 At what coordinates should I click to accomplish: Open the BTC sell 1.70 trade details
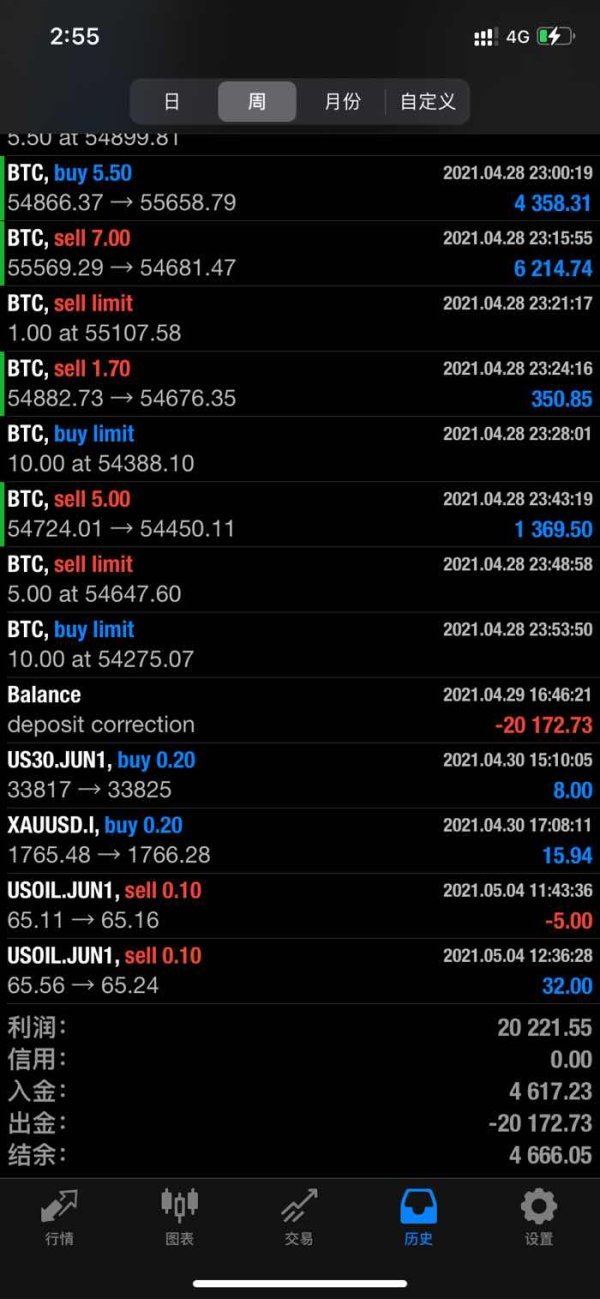click(300, 383)
